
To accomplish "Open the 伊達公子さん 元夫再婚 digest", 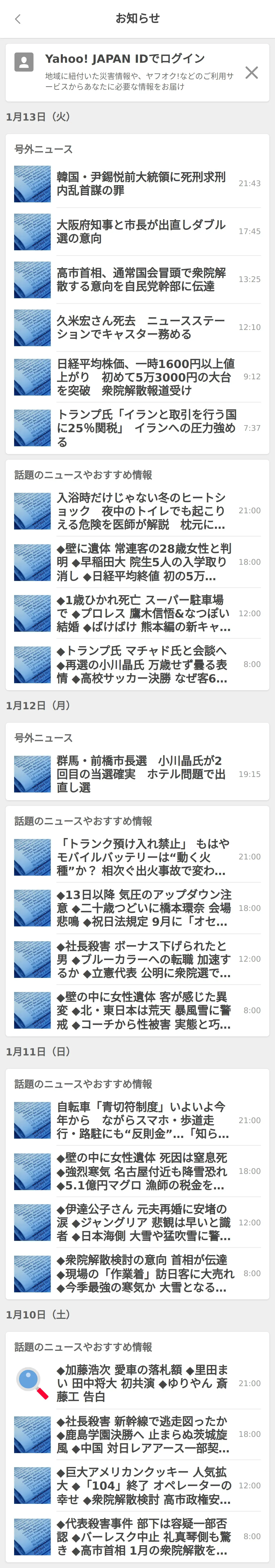I will click(144, 1222).
